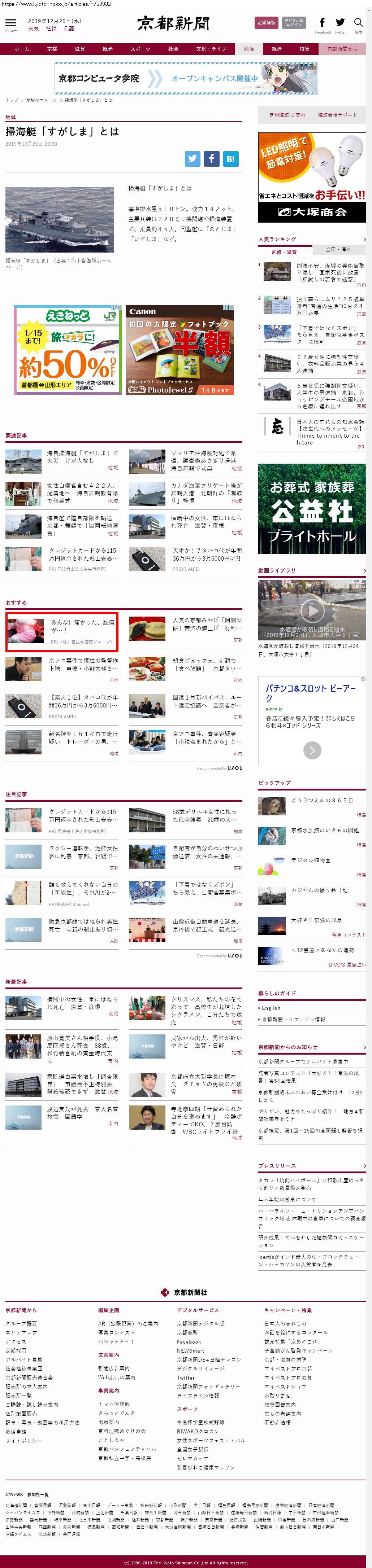Viewport: 372px width, 1568px height.
Task: Open the 文化・ライフ navigation tab
Action: (x=211, y=49)
